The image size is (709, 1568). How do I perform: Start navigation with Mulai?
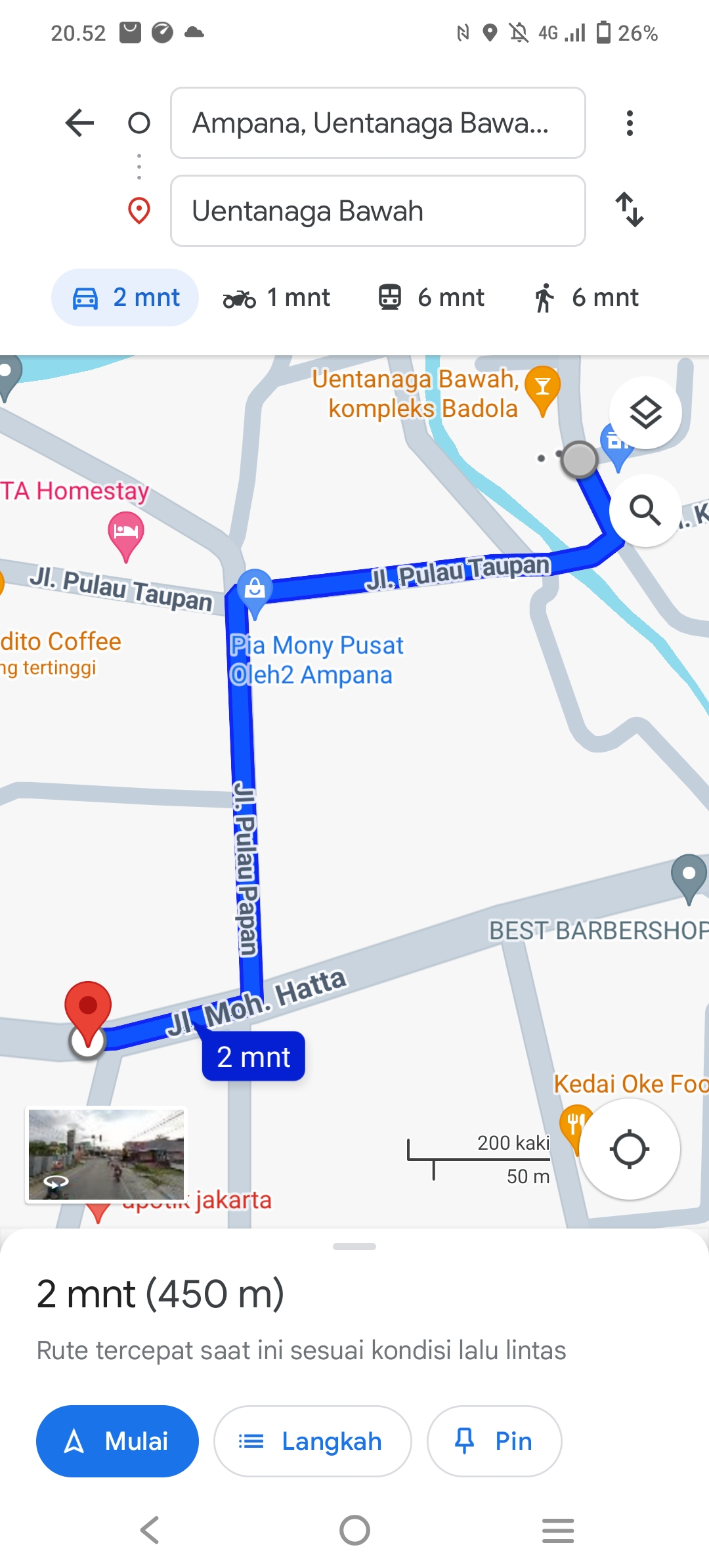[118, 1441]
